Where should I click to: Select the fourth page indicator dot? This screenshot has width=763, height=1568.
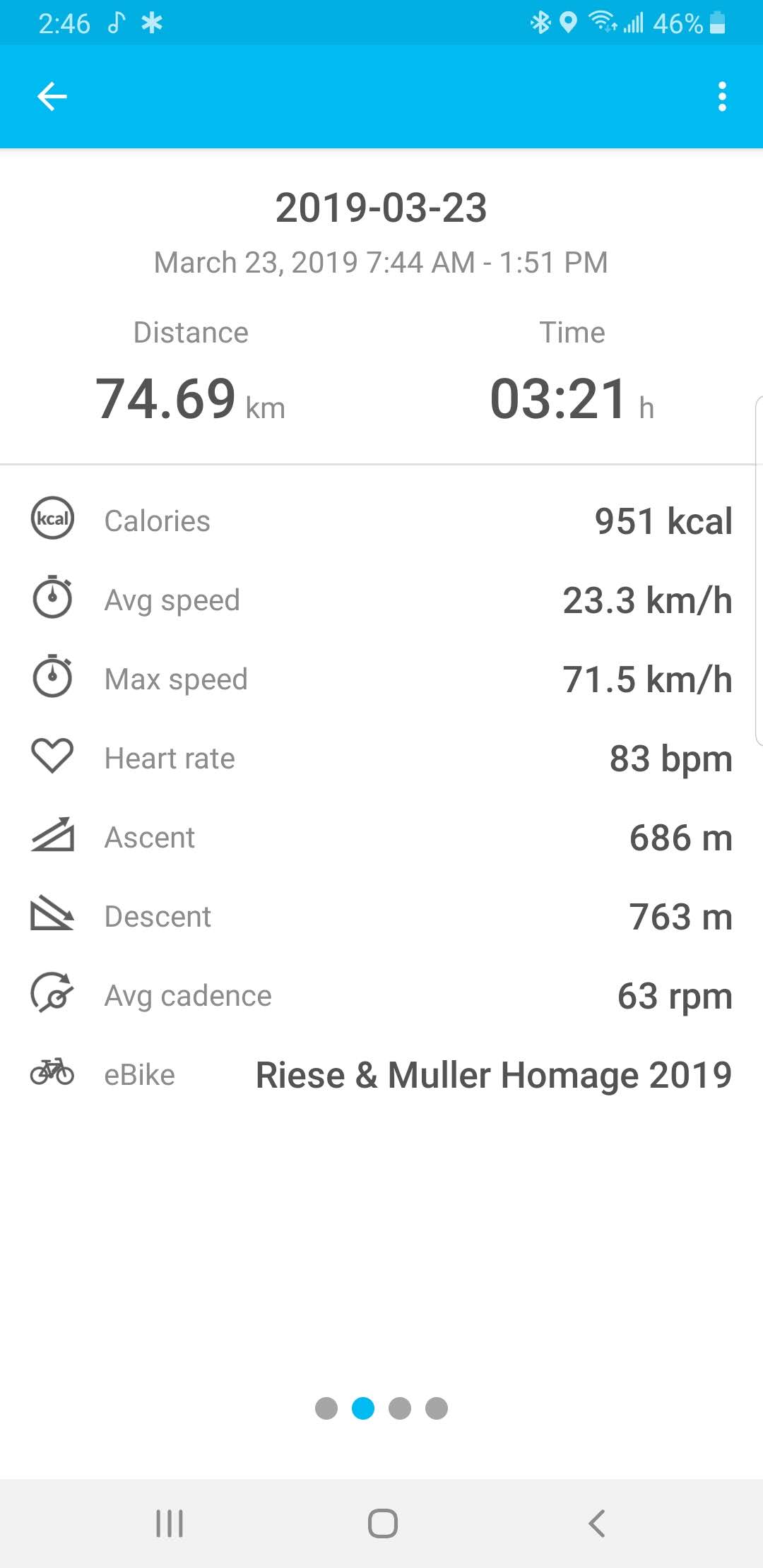[437, 1408]
